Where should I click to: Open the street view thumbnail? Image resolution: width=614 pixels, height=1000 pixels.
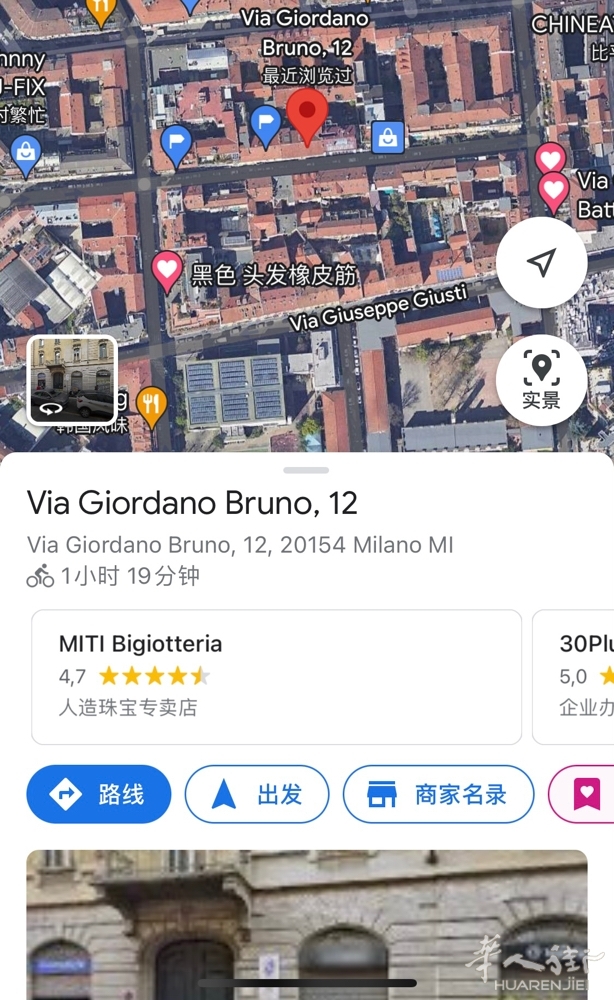point(72,379)
